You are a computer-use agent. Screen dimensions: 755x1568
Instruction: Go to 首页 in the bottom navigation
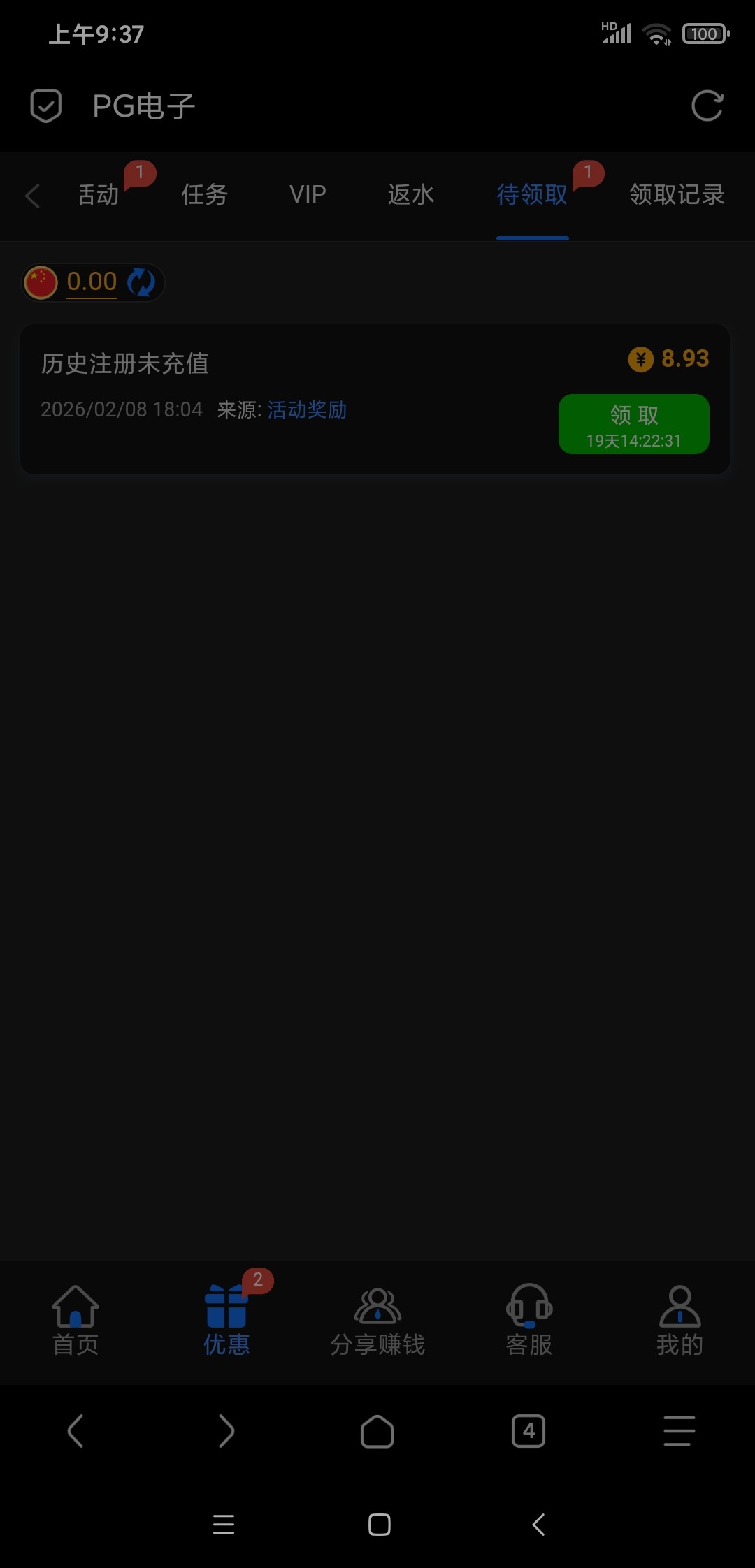click(x=75, y=1321)
